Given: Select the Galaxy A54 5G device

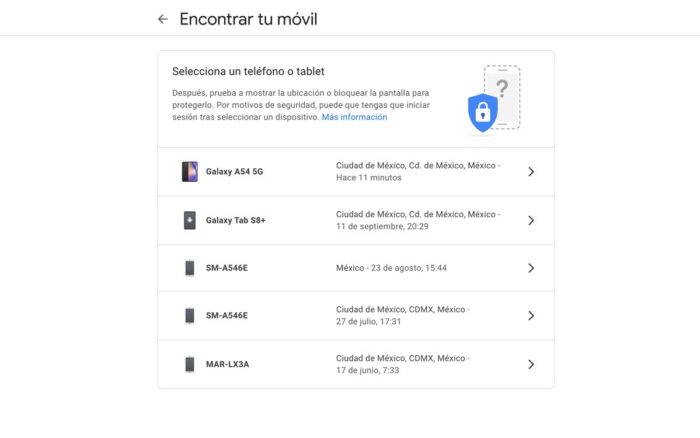Looking at the screenshot, I should tap(355, 171).
